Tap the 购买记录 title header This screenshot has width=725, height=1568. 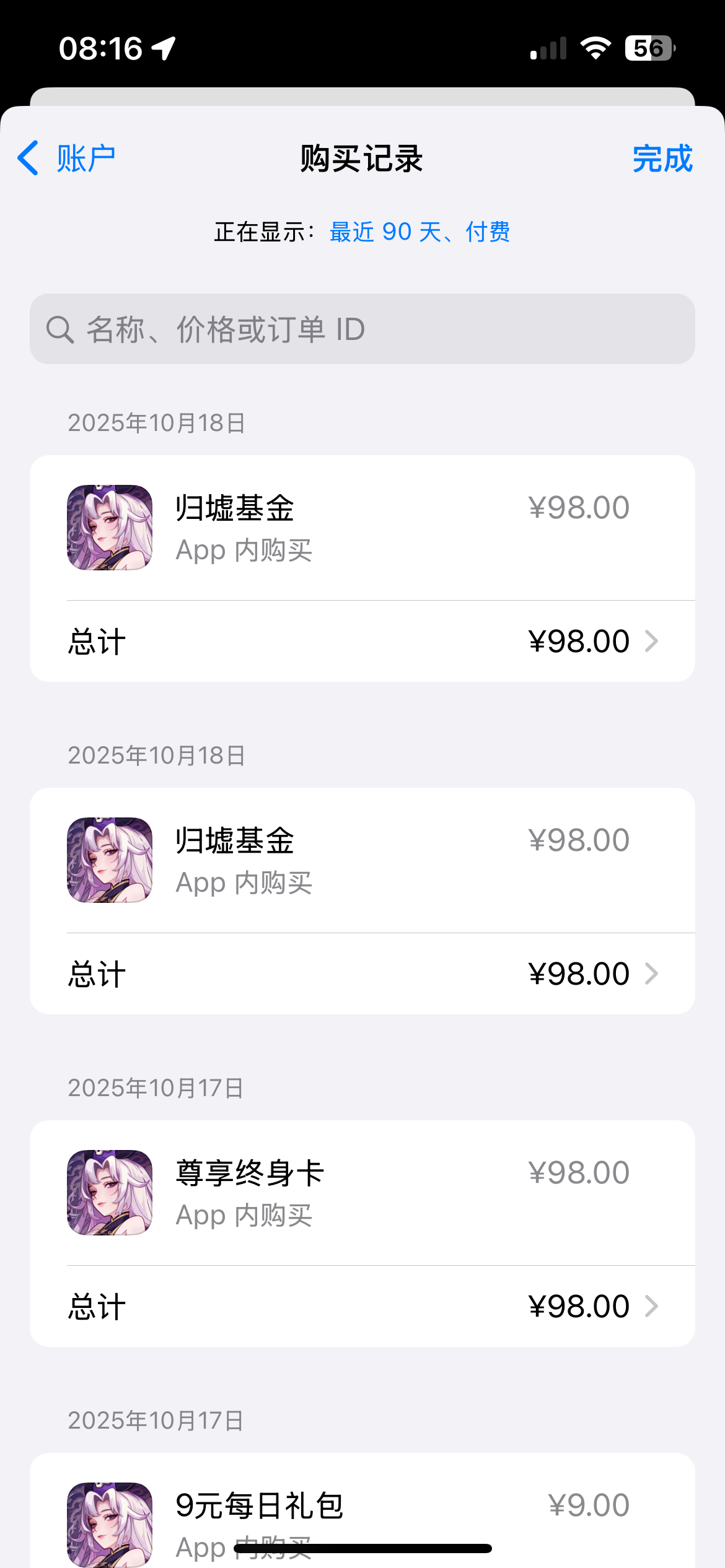[361, 159]
